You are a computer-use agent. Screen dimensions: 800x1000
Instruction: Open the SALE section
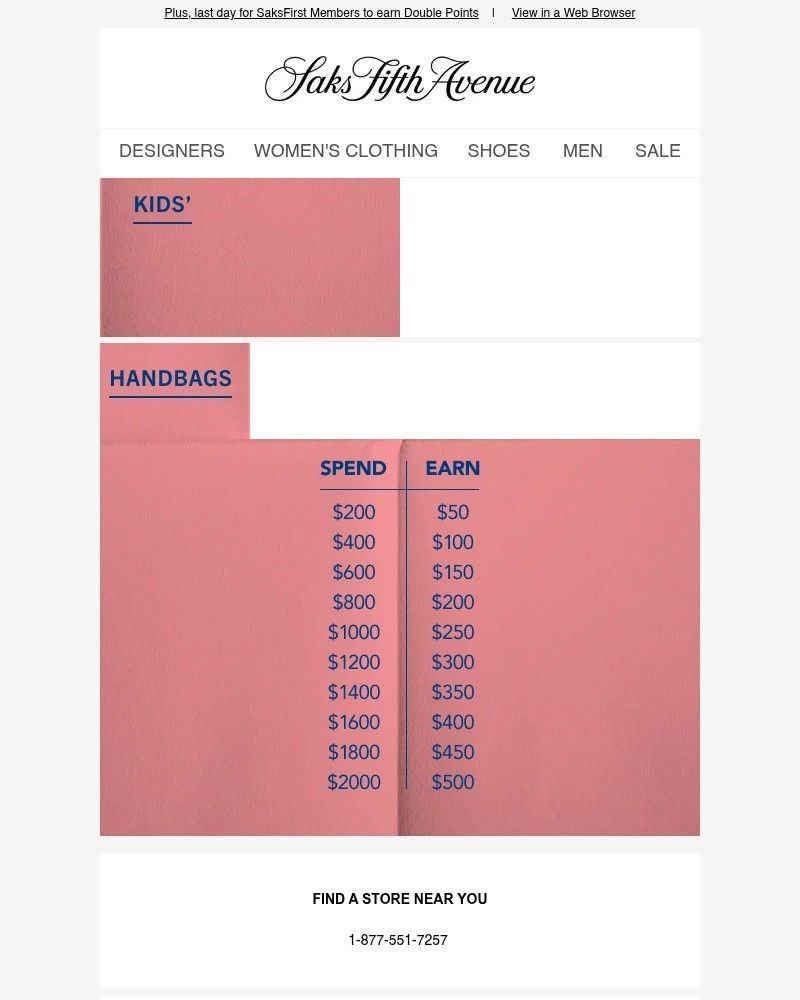657,151
